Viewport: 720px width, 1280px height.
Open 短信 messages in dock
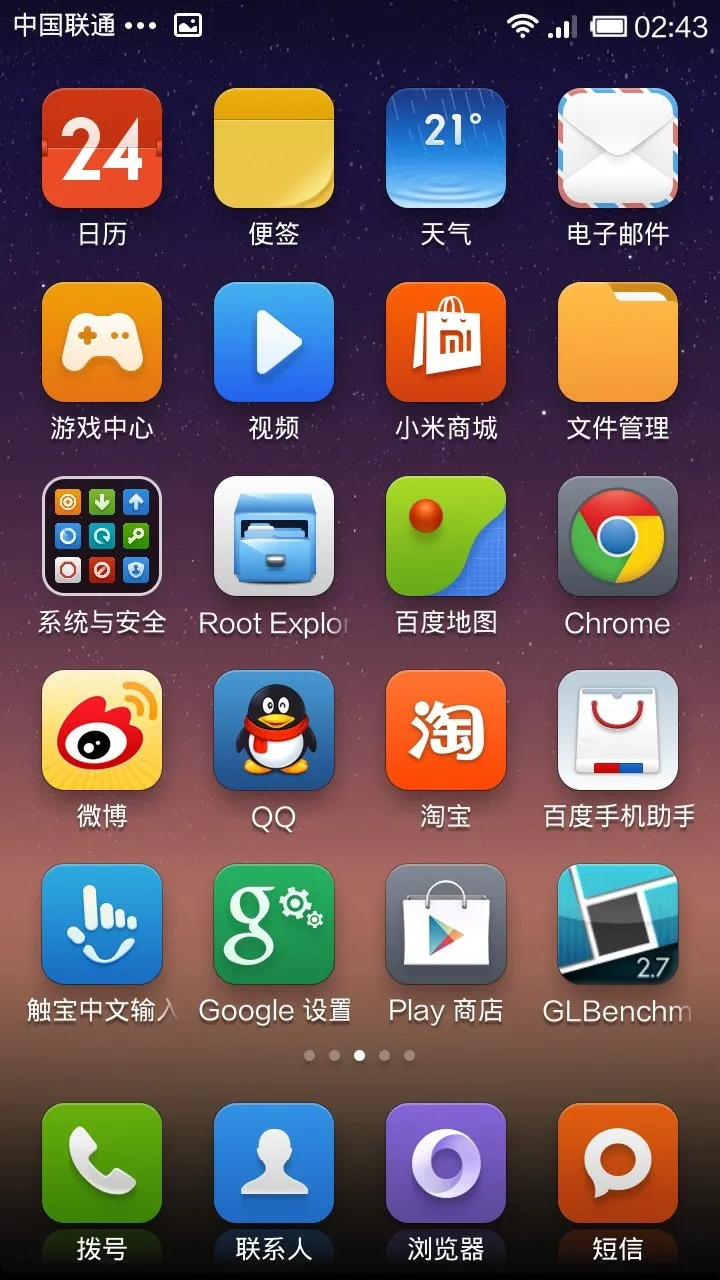tap(618, 1163)
